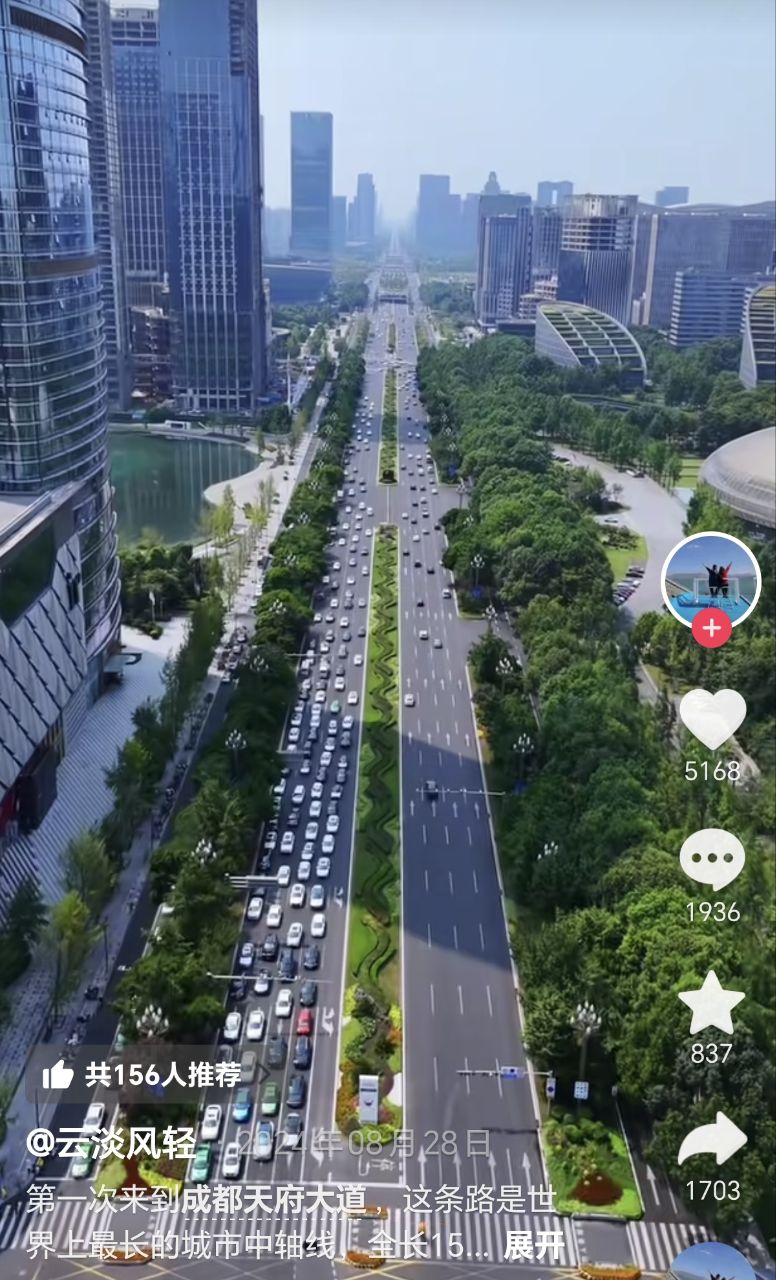This screenshot has height=1280, width=776.
Task: Open the creator's profile avatar
Action: click(x=711, y=580)
